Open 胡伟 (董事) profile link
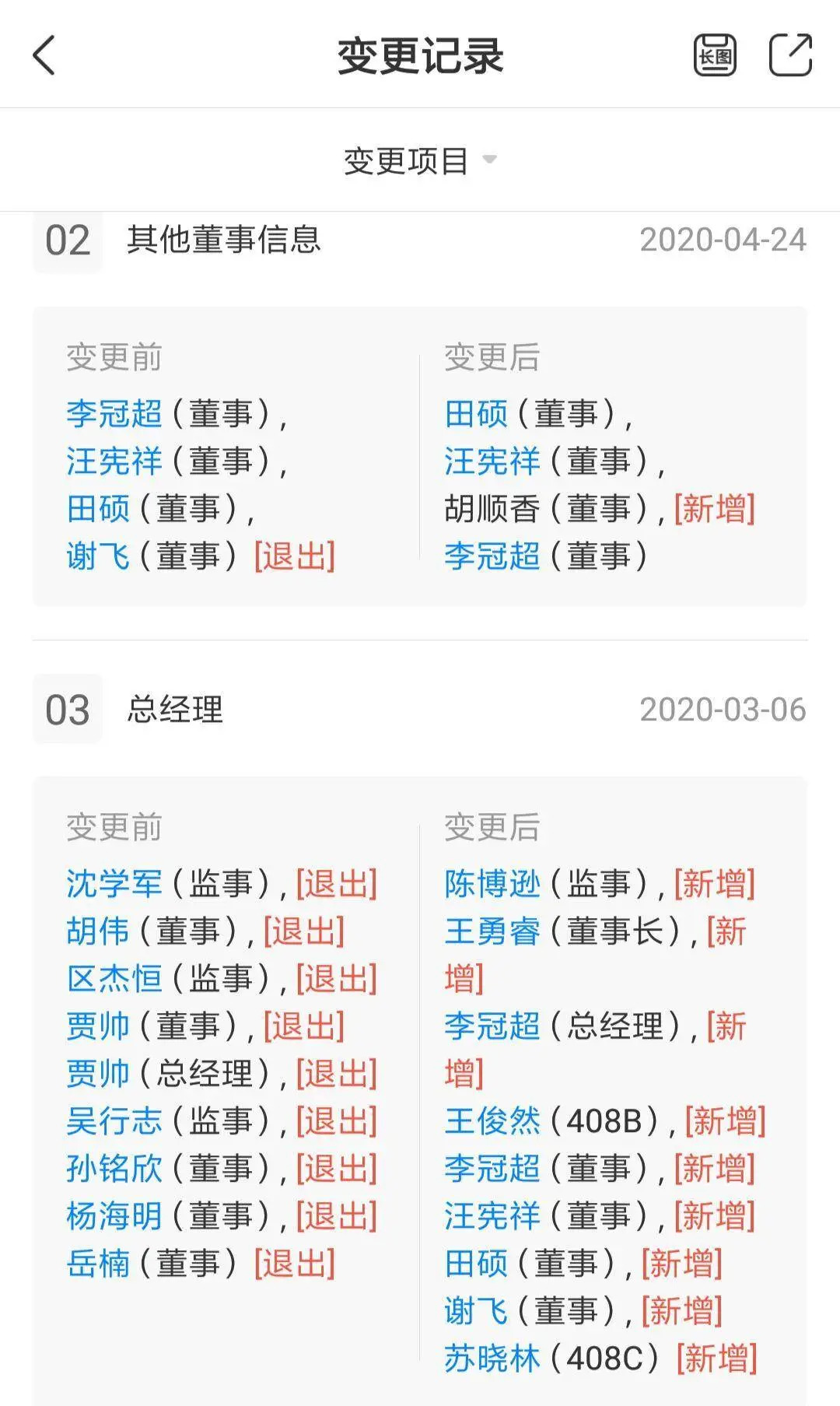 pyautogui.click(x=98, y=931)
